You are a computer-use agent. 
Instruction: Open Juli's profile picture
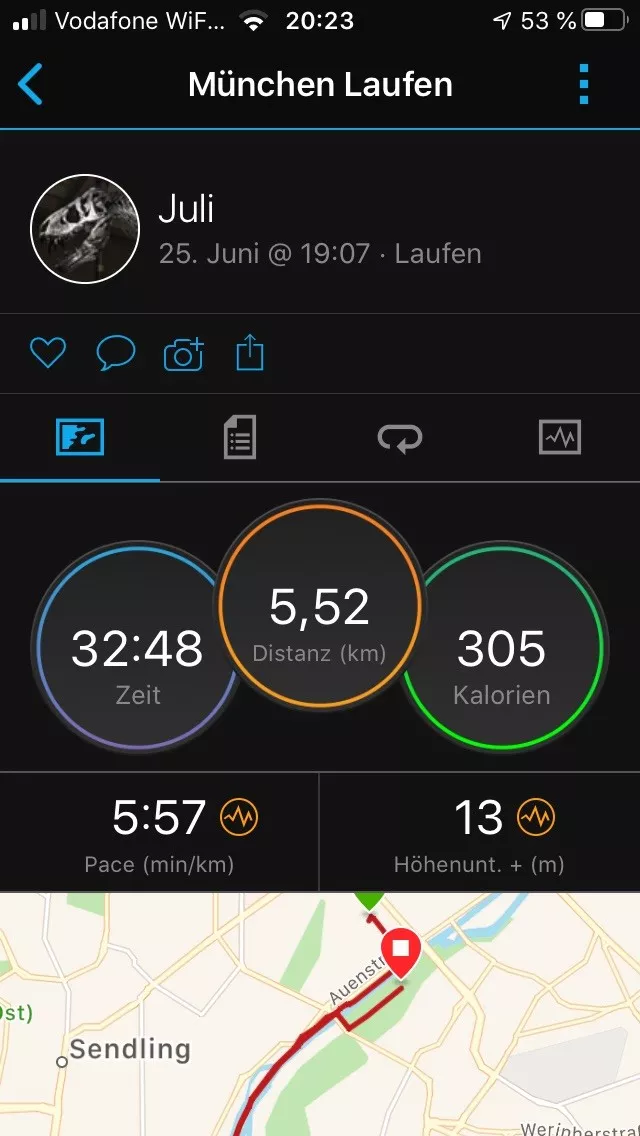pyautogui.click(x=85, y=229)
